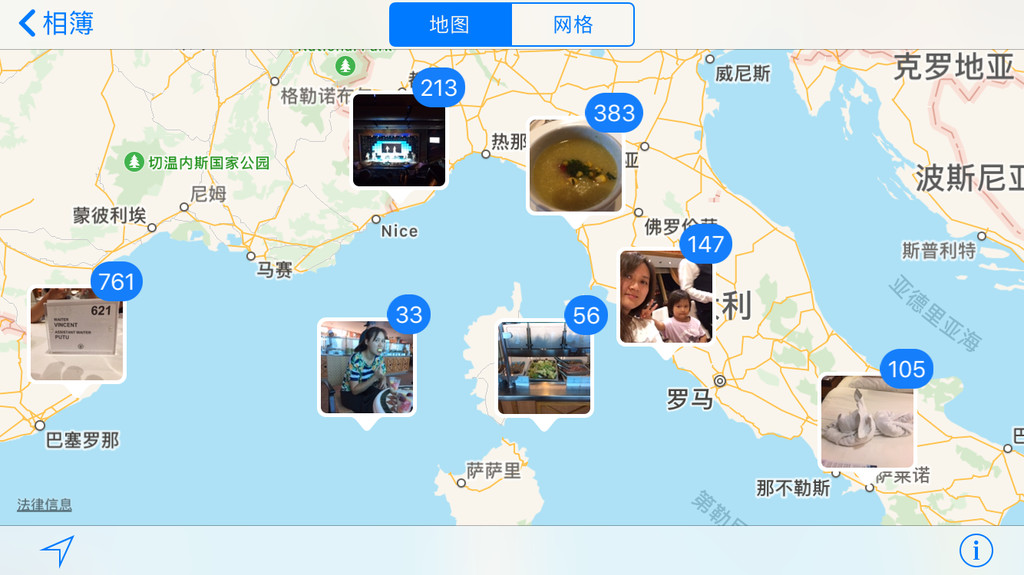Screen dimensions: 1024x575
Task: Open the 法律信息 link
Action: (x=44, y=505)
